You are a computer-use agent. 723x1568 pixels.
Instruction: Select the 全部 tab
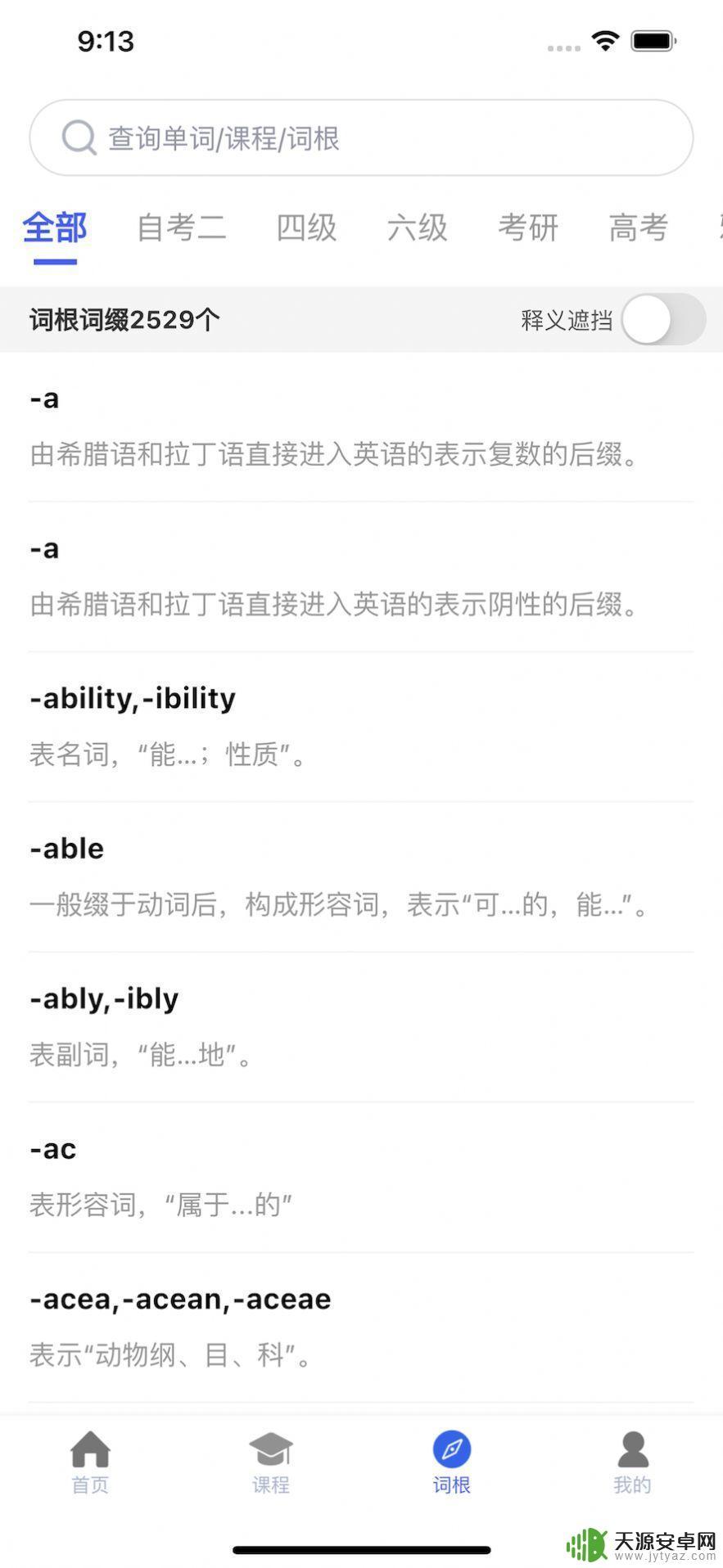(x=55, y=228)
